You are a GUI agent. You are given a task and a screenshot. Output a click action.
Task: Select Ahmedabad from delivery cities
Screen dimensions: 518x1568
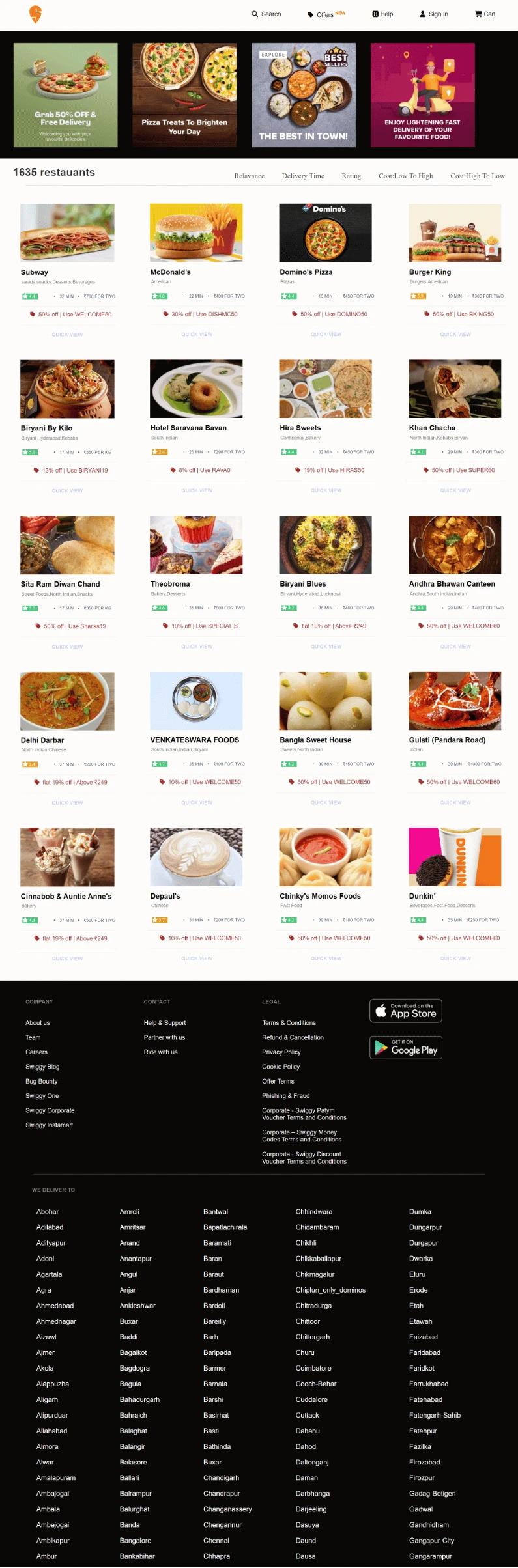click(x=55, y=1306)
